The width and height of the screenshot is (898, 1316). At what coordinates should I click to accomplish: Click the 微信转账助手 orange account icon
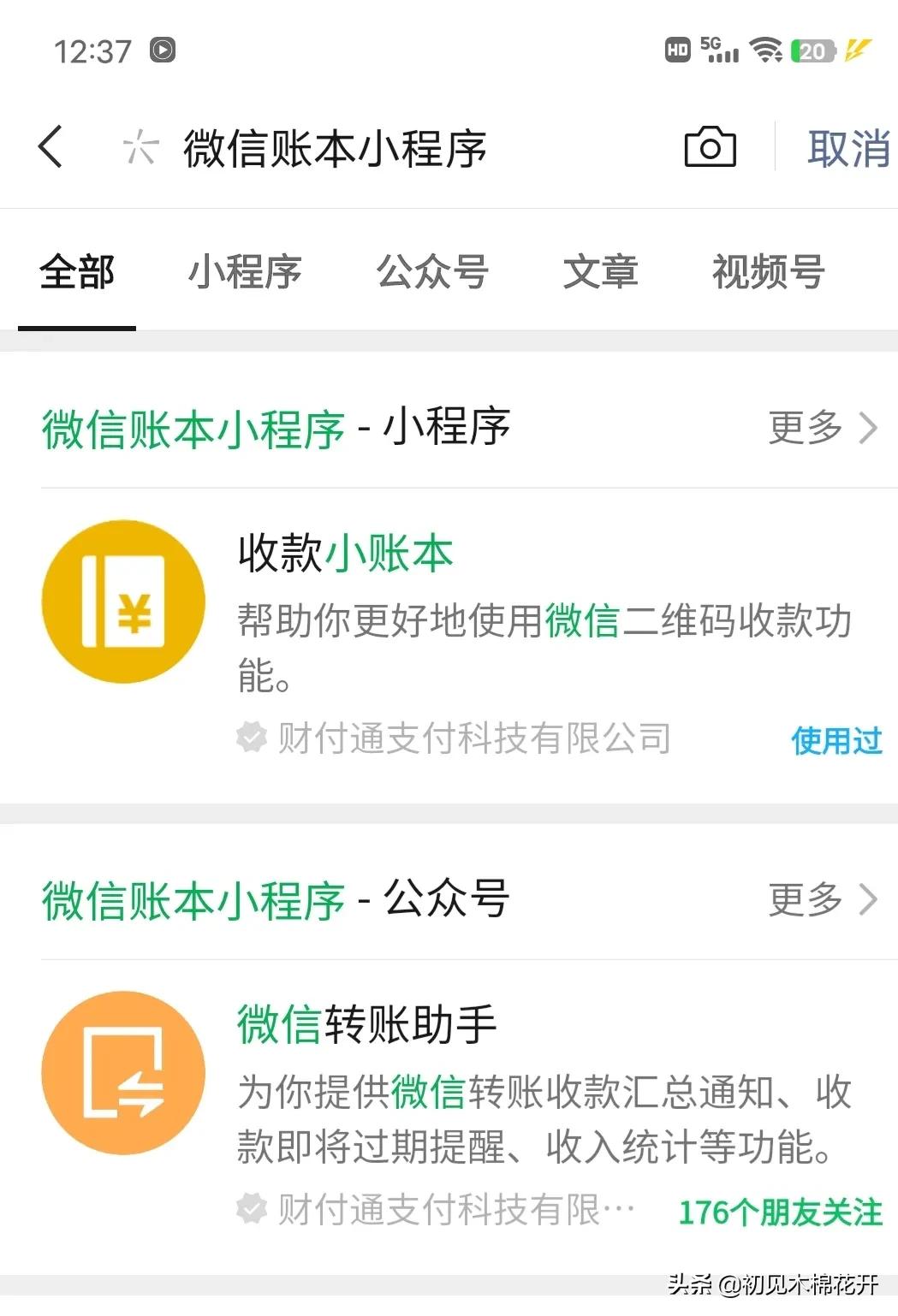tap(123, 1074)
